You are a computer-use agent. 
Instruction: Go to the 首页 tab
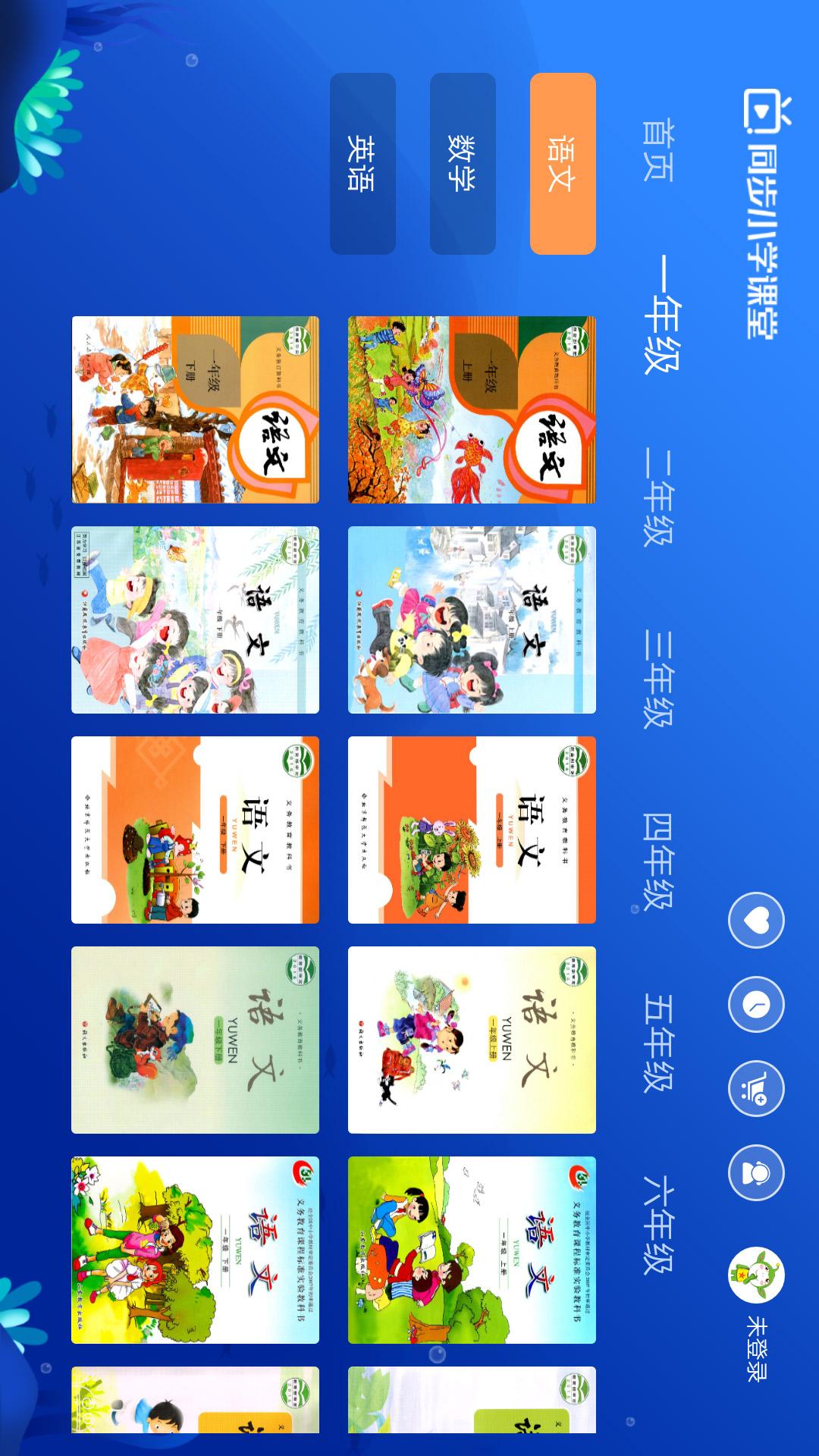(x=657, y=151)
